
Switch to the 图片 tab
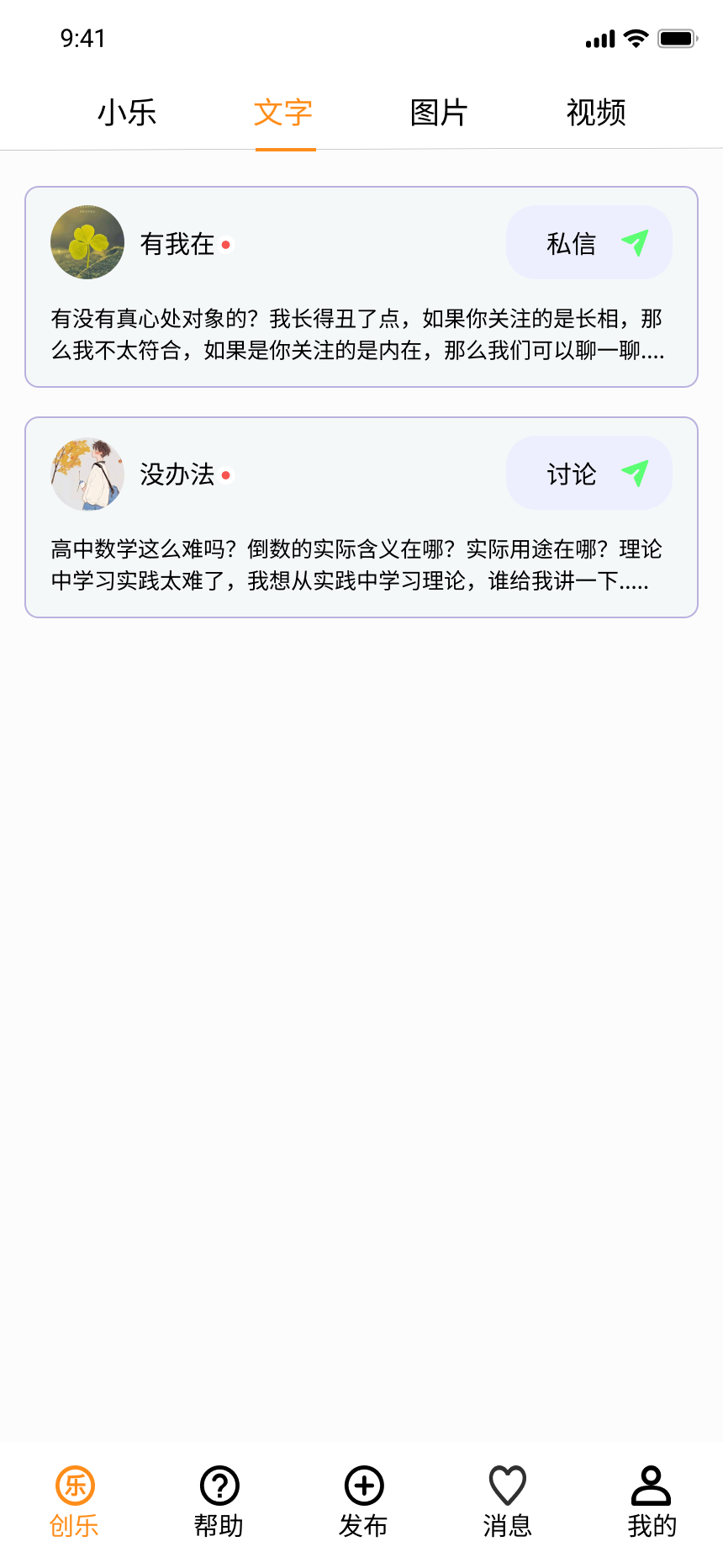(439, 113)
